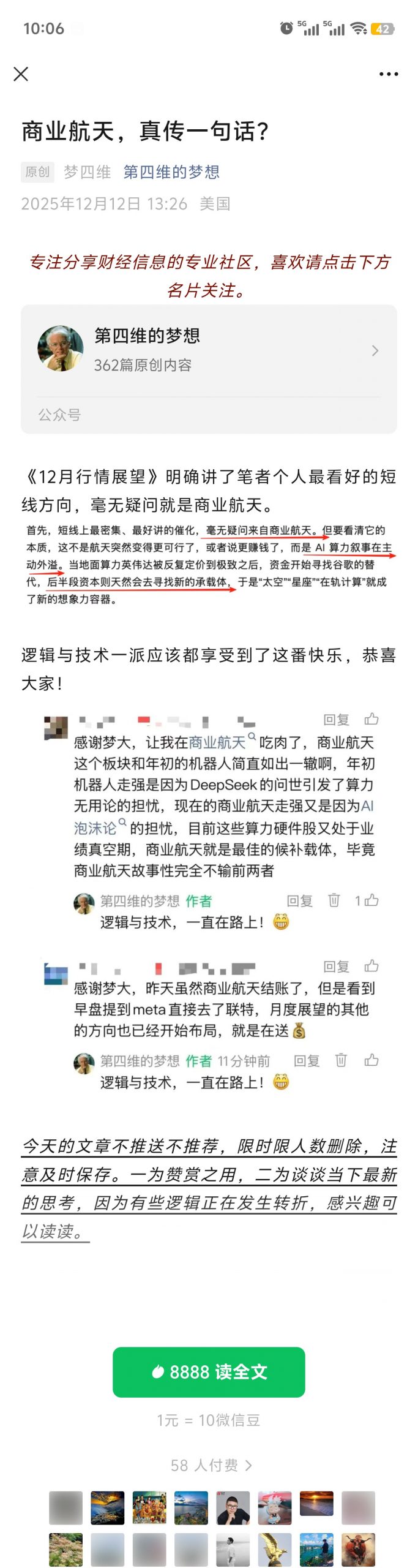Delete the author reply from 11分钟前
The width and height of the screenshot is (418, 1568).
pos(341,1060)
